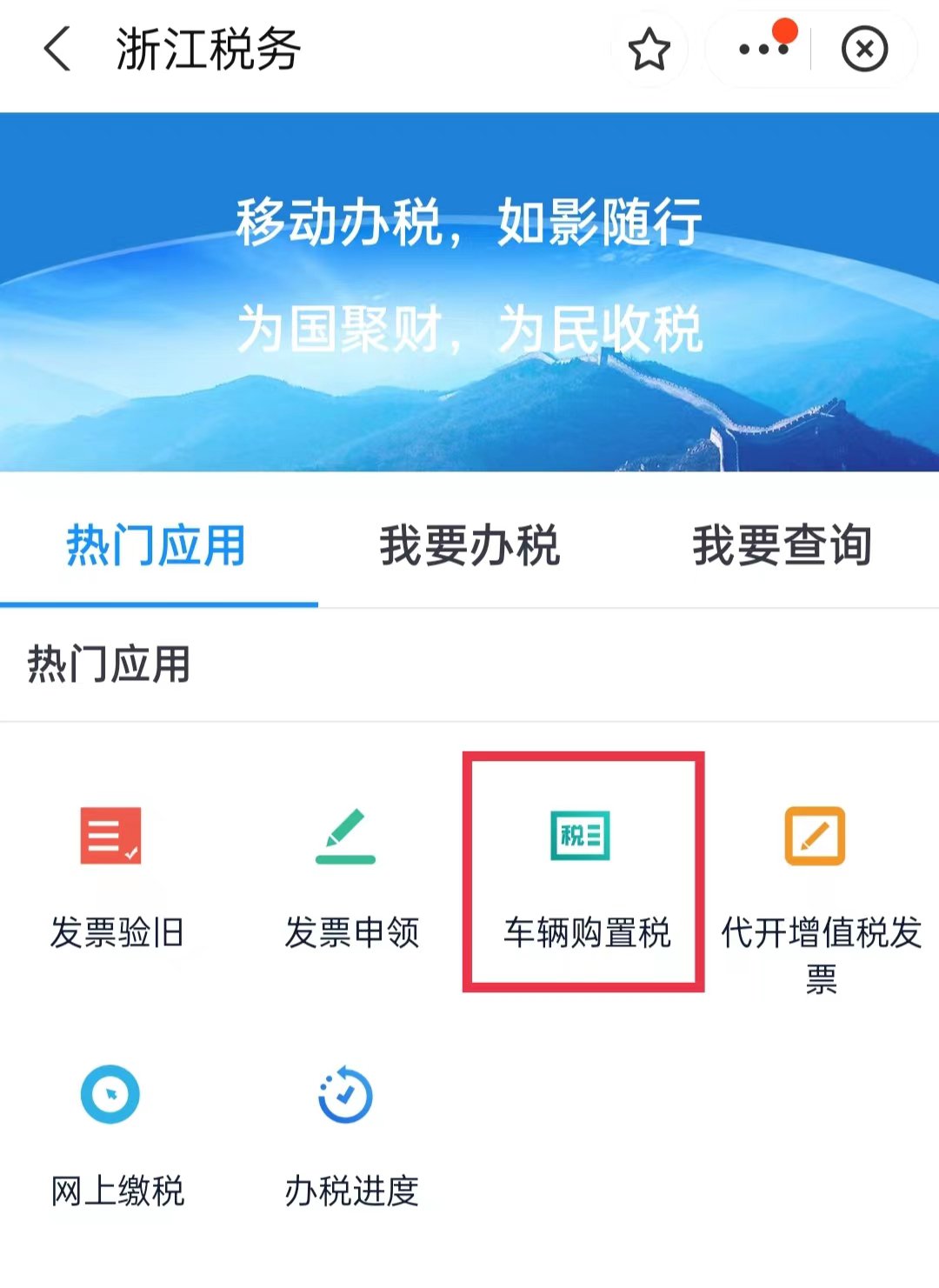Close the mini program
Viewport: 939px width, 1288px height.
[x=864, y=50]
